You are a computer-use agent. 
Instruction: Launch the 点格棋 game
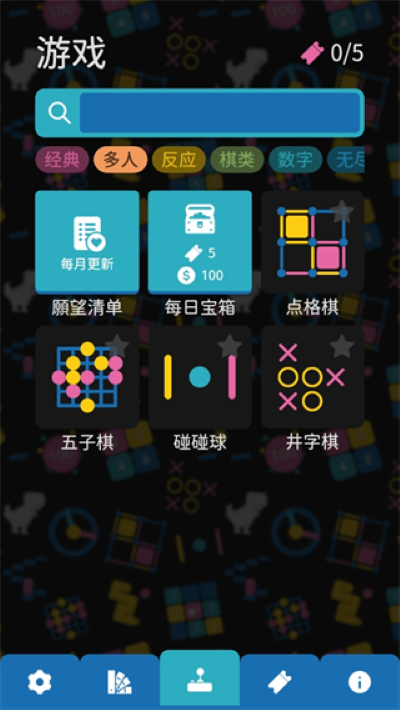coord(313,242)
